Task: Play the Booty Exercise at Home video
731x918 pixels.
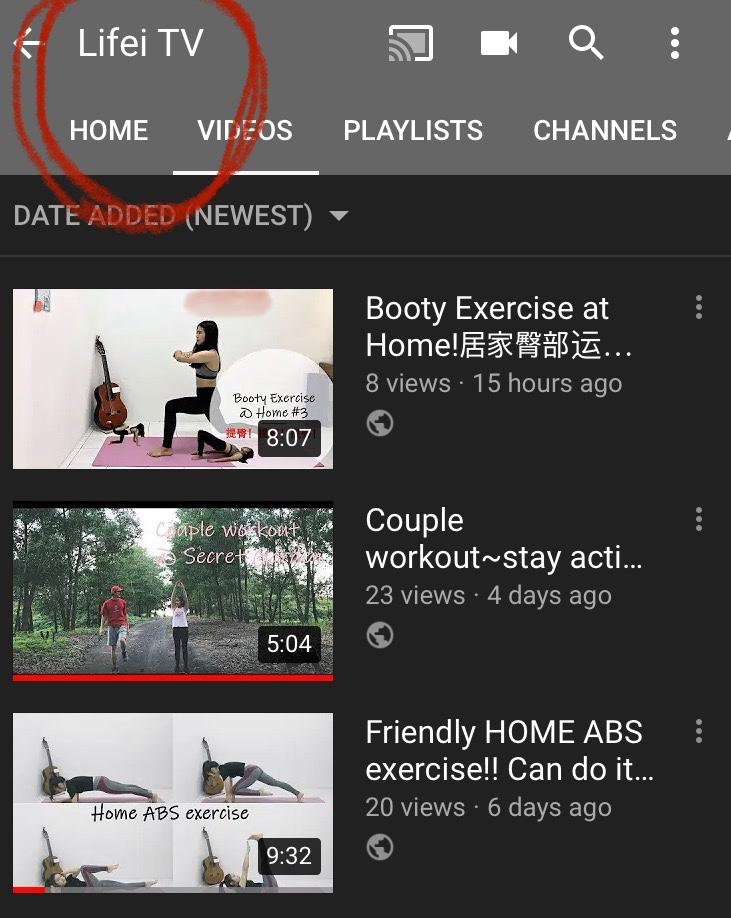Action: (173, 379)
